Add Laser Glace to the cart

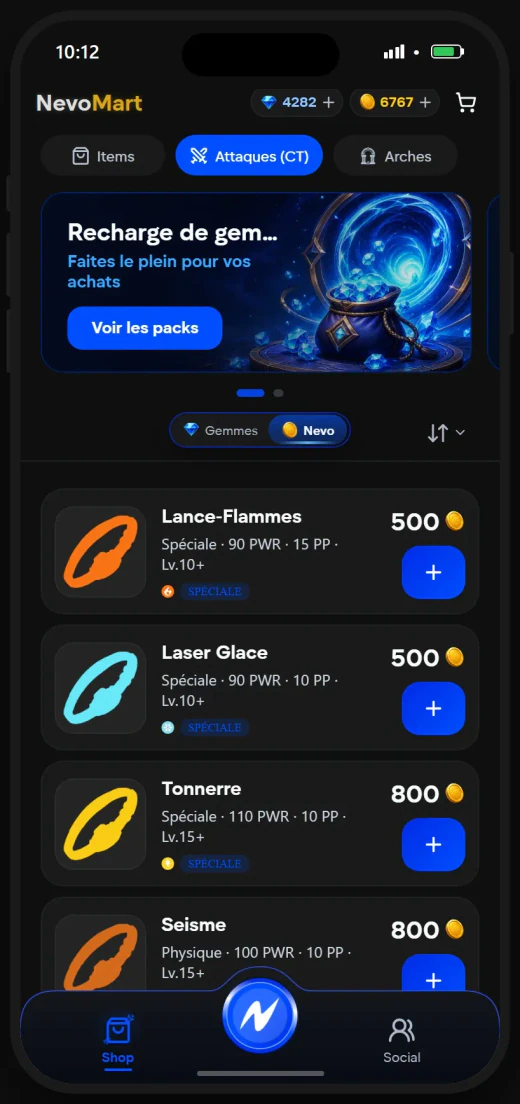point(433,708)
